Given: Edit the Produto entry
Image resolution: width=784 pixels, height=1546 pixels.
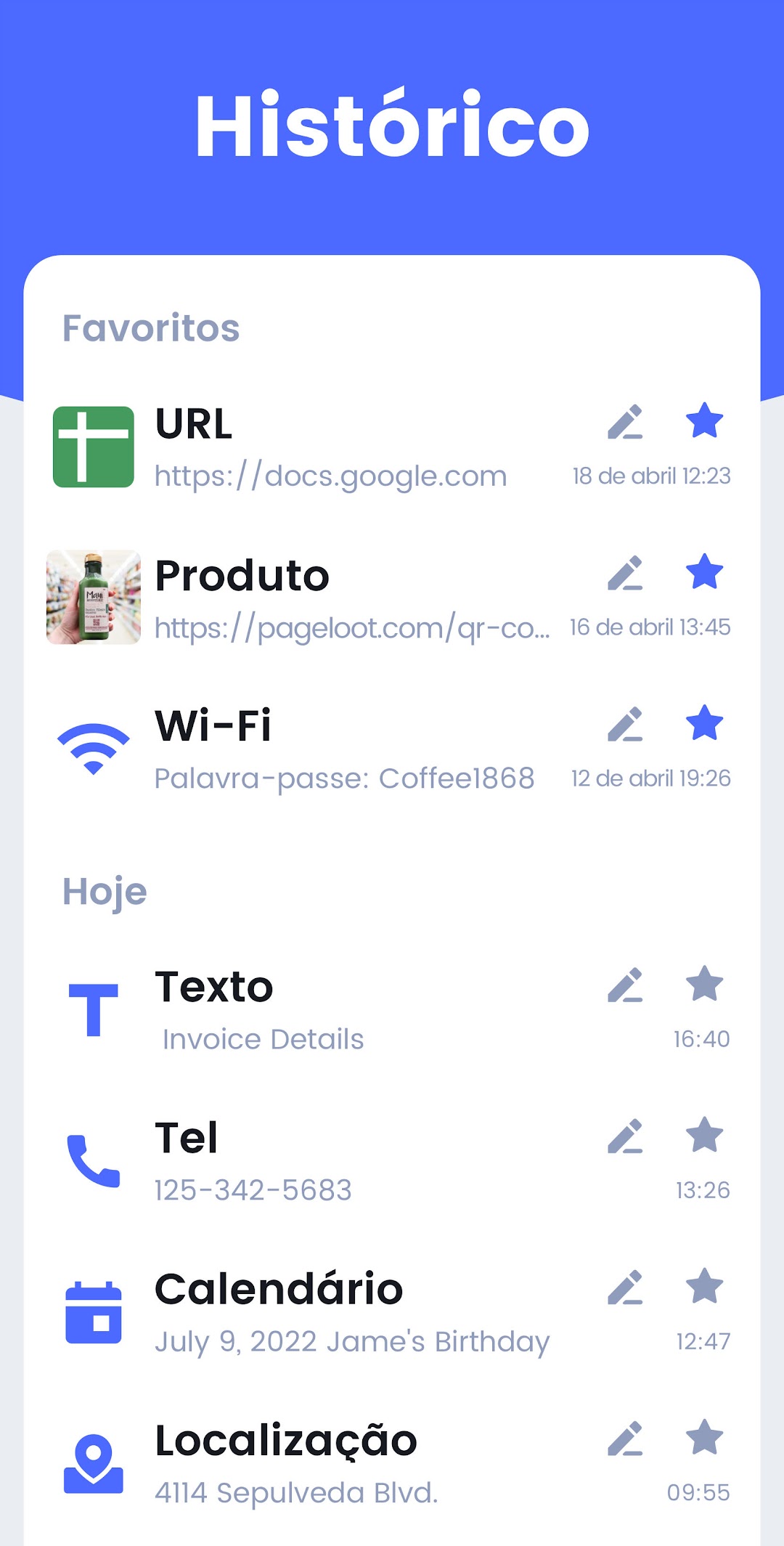Looking at the screenshot, I should pyautogui.click(x=625, y=573).
